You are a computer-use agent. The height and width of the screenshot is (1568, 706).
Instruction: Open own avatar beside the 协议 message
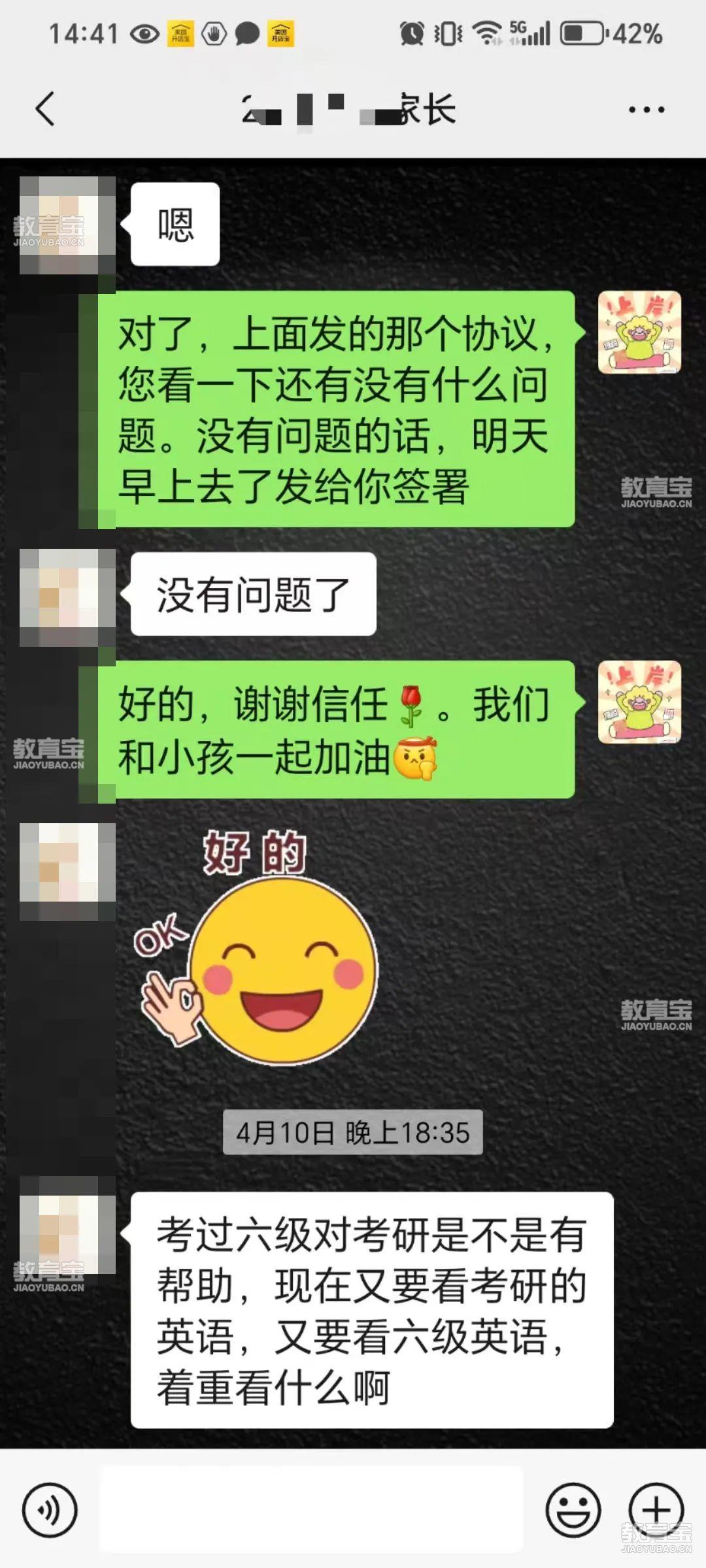coord(639,333)
